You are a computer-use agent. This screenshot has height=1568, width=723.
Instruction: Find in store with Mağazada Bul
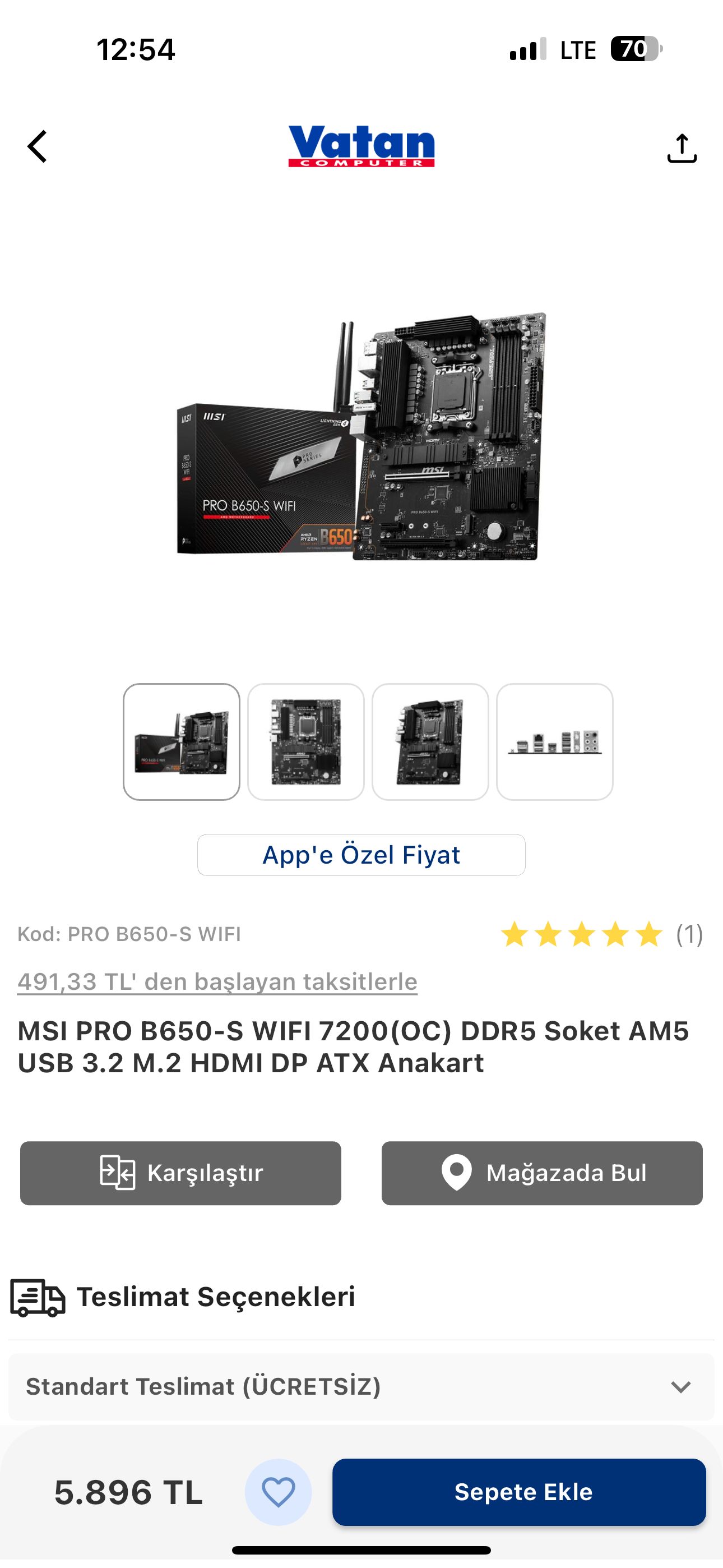tap(541, 1172)
